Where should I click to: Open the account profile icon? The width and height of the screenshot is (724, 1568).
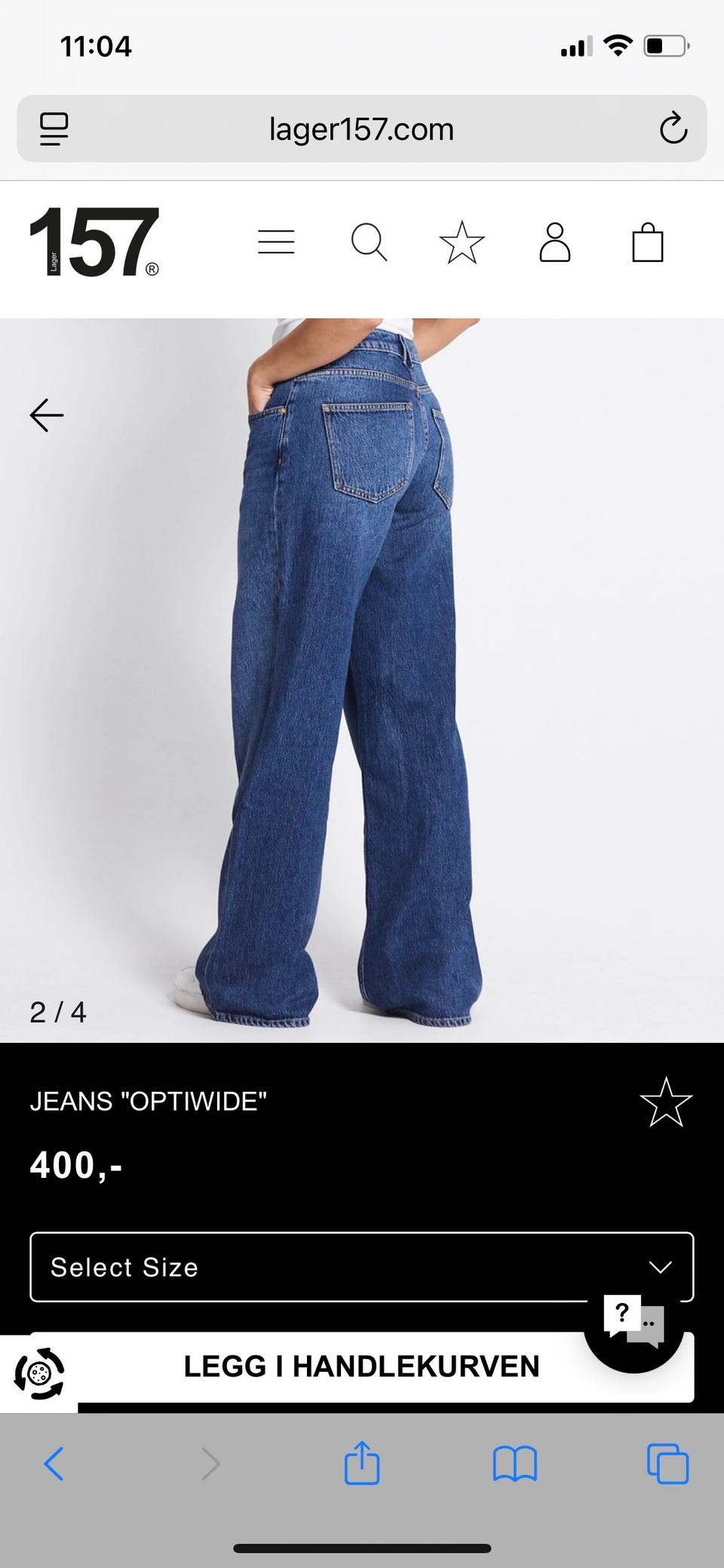point(554,242)
